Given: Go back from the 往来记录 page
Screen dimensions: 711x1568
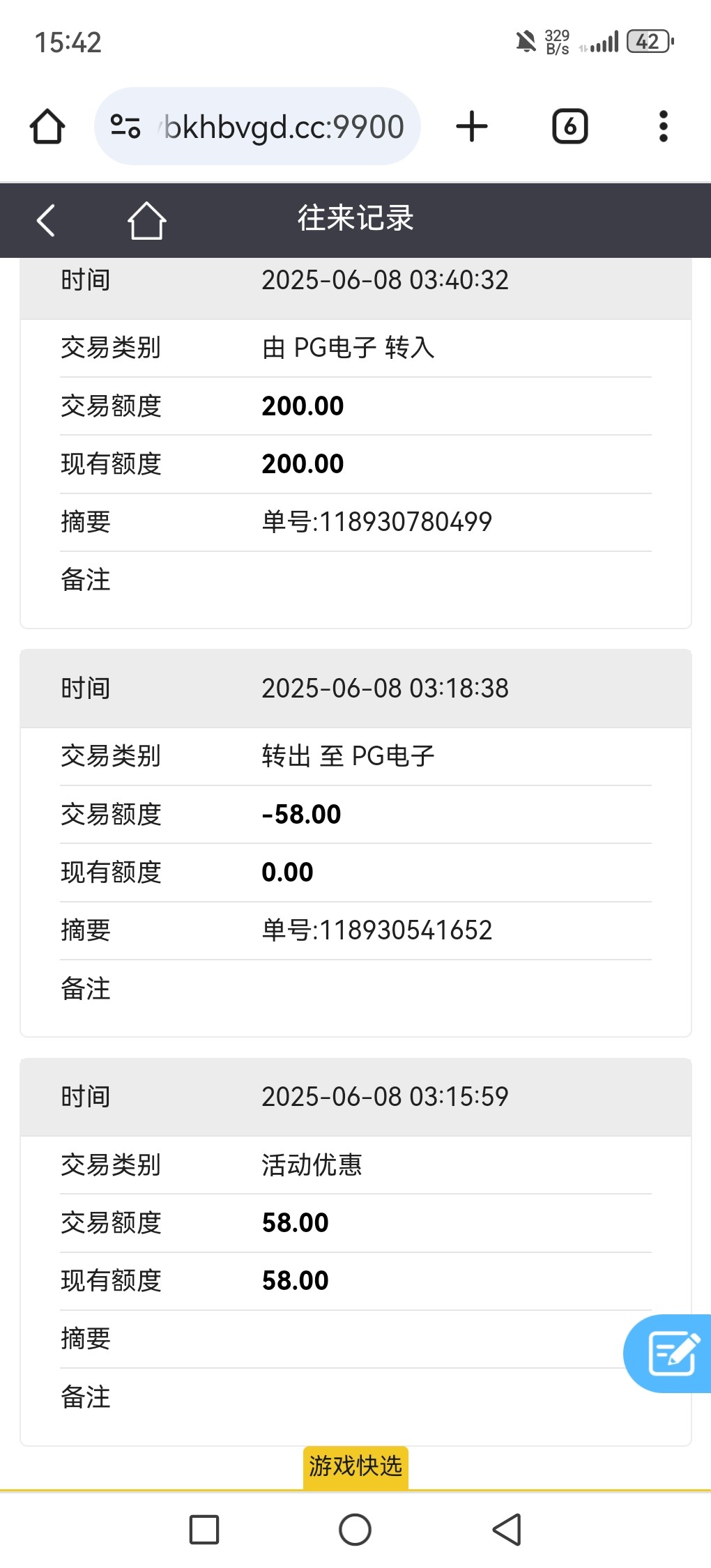Looking at the screenshot, I should coord(46,220).
